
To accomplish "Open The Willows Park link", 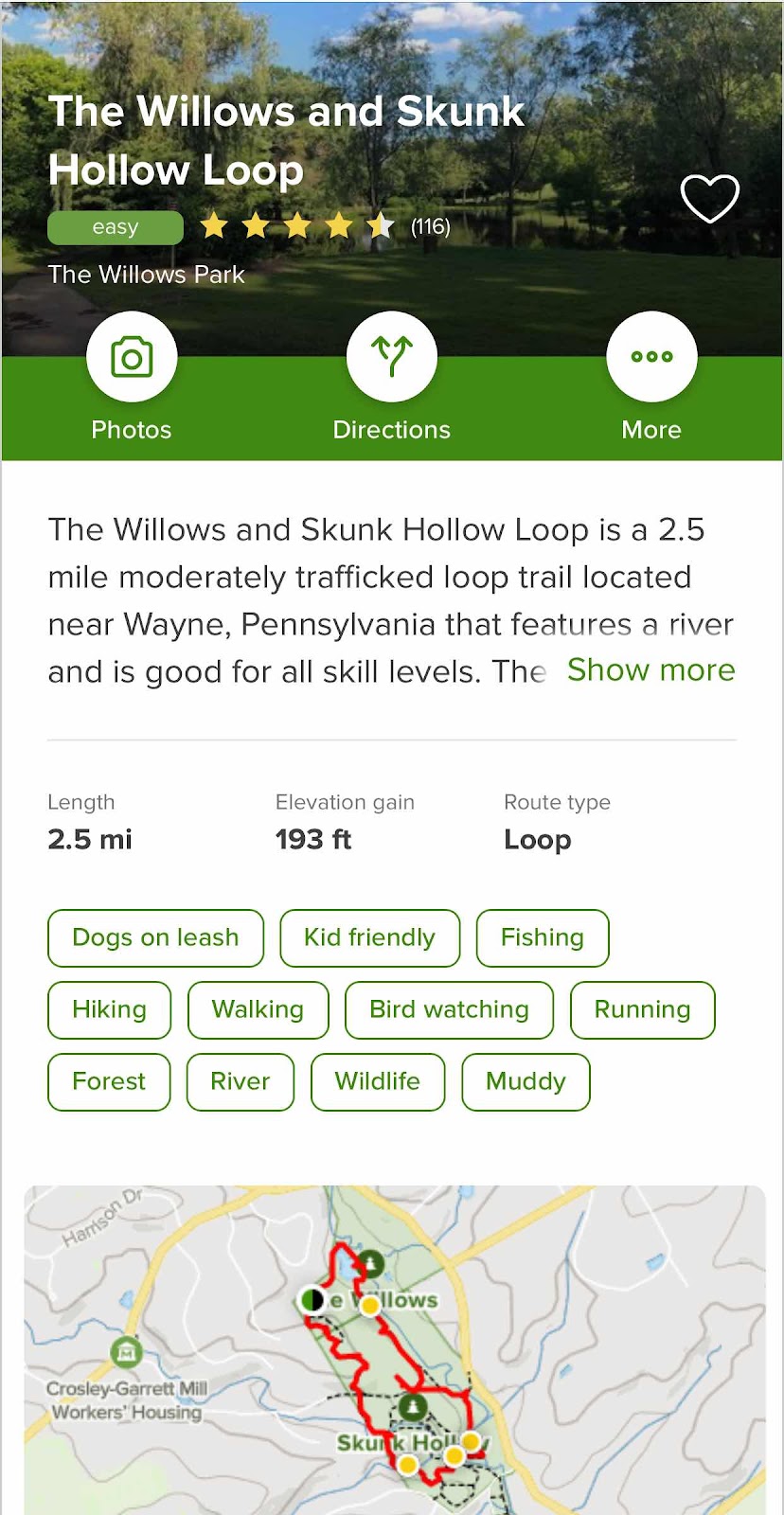I will 146,275.
